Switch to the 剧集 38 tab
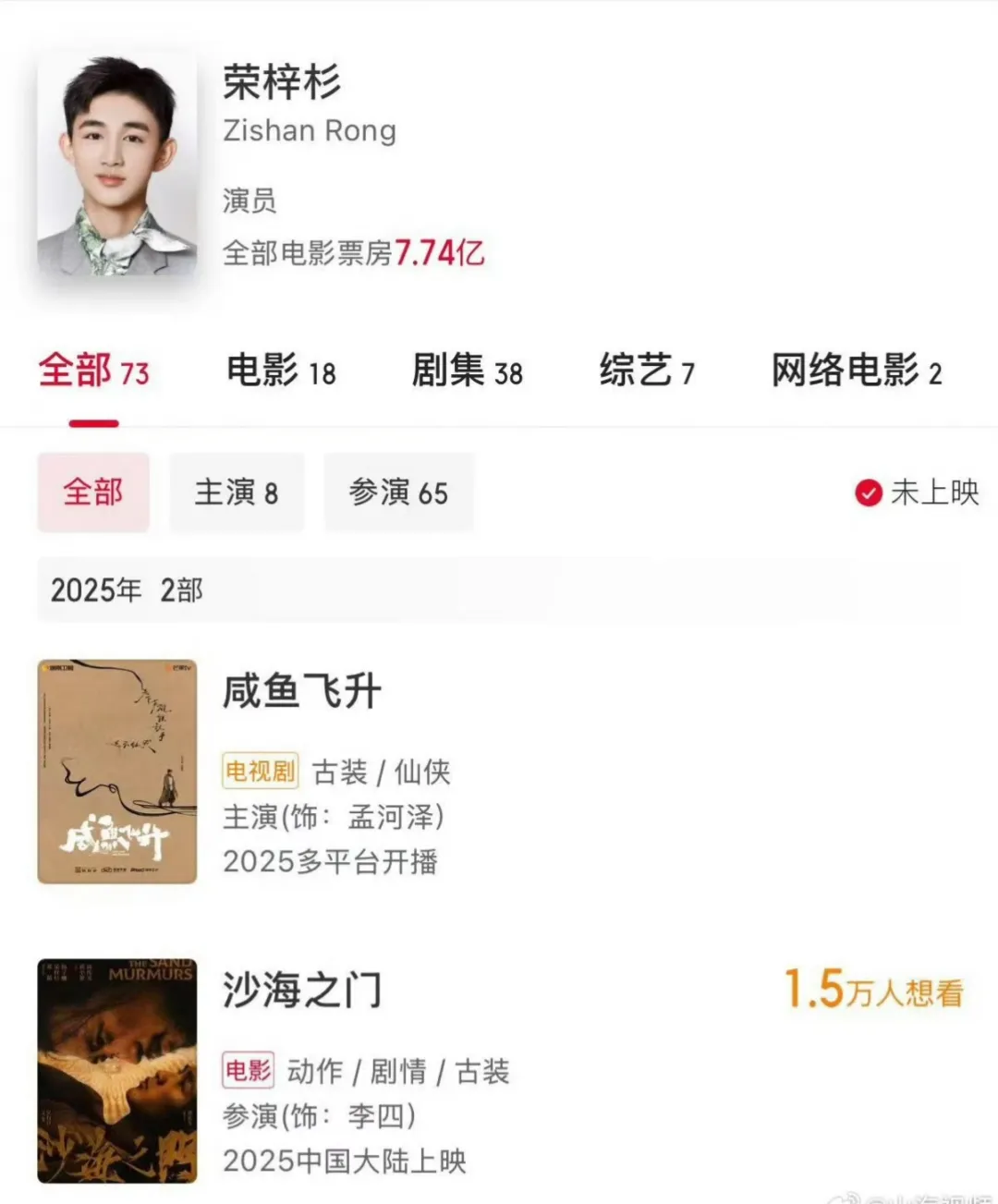The width and height of the screenshot is (998, 1204). tap(467, 371)
